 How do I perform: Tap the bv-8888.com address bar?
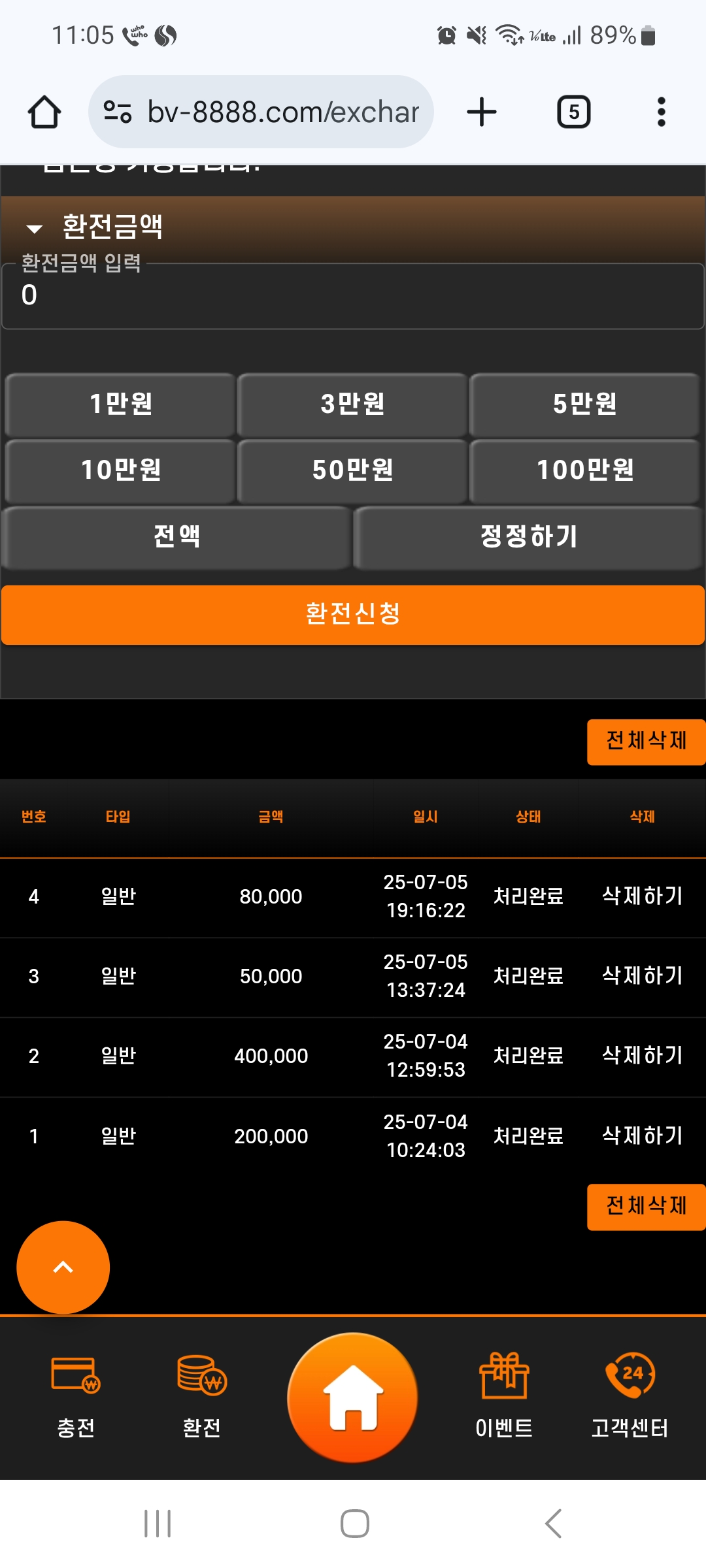[x=261, y=112]
